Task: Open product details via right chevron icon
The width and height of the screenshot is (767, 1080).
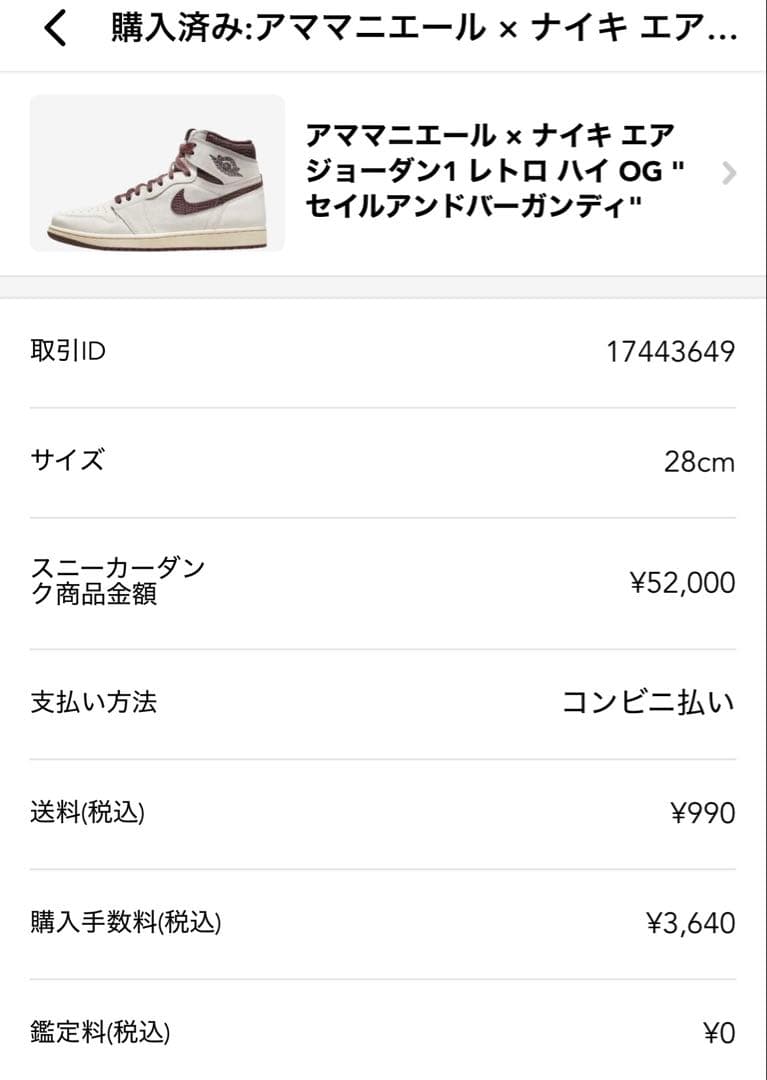Action: (729, 174)
